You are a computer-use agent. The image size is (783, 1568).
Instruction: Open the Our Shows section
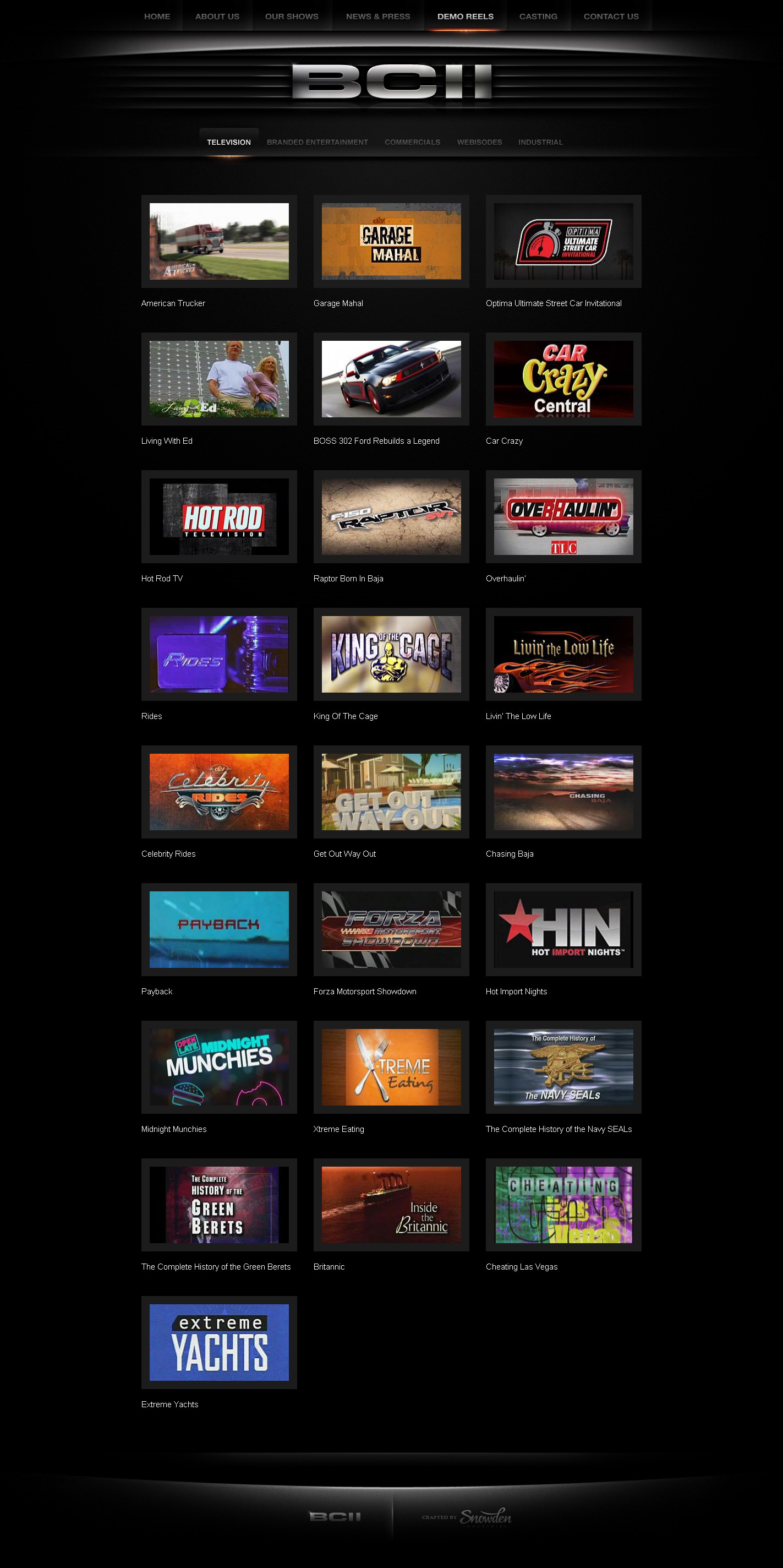[292, 17]
